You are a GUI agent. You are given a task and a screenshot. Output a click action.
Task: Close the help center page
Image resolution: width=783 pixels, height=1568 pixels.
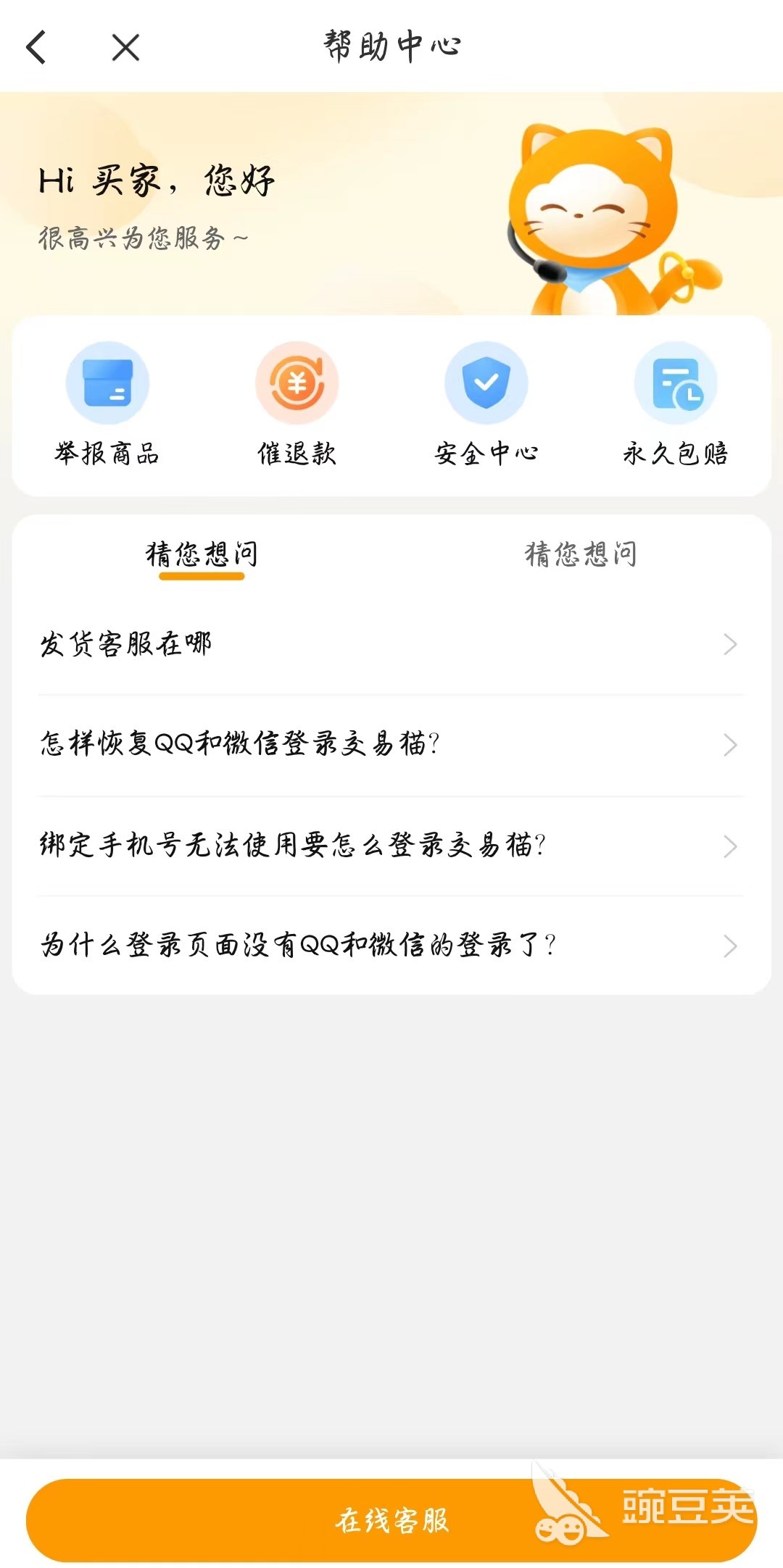click(x=125, y=48)
